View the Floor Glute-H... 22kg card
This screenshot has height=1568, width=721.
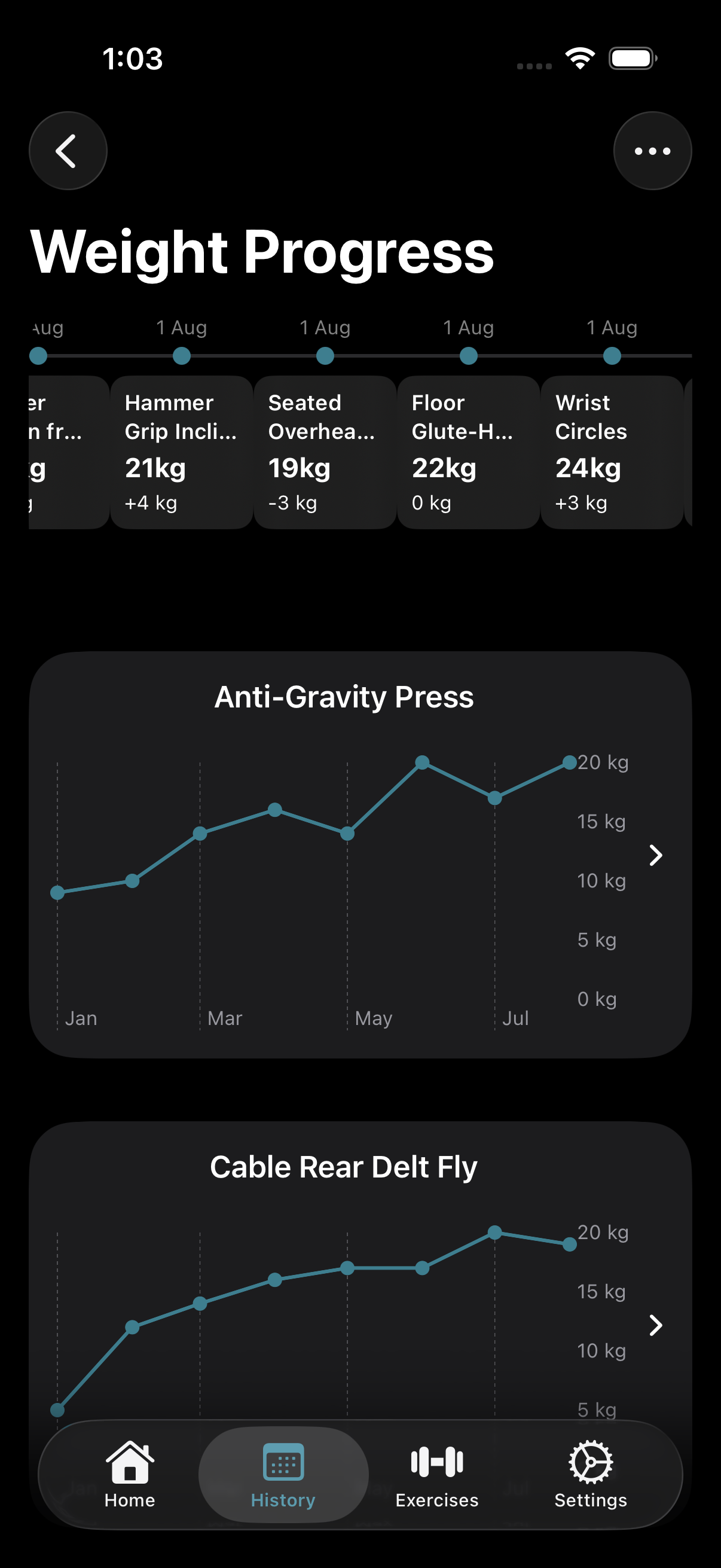click(468, 452)
